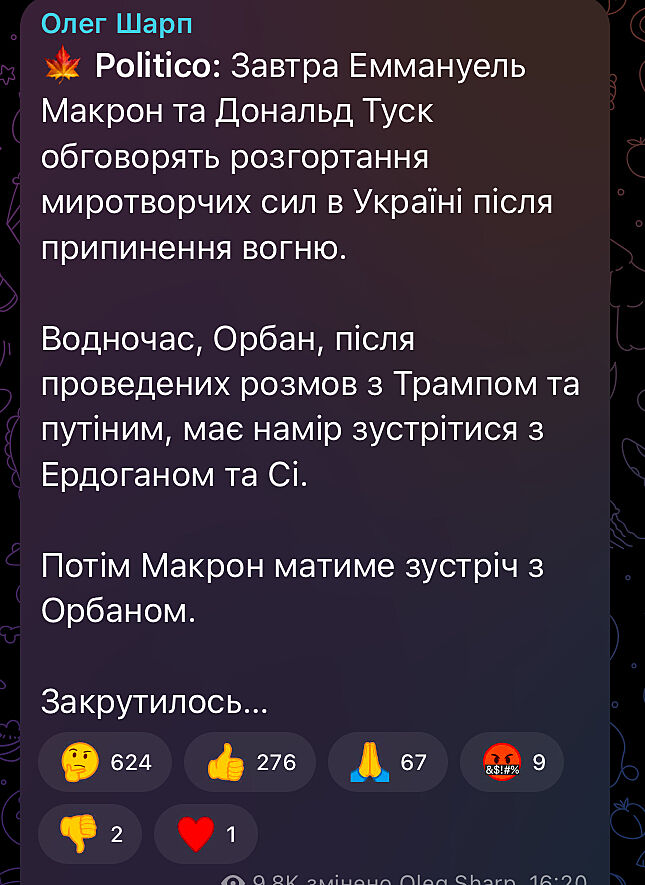The width and height of the screenshot is (645, 885).
Task: React with the red heart
Action: [x=206, y=832]
